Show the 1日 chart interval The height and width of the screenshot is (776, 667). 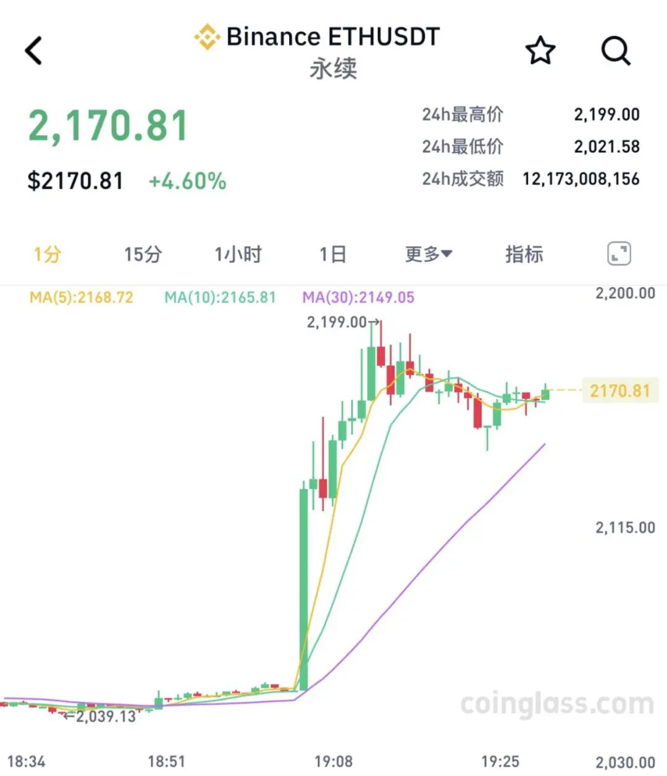coord(332,254)
